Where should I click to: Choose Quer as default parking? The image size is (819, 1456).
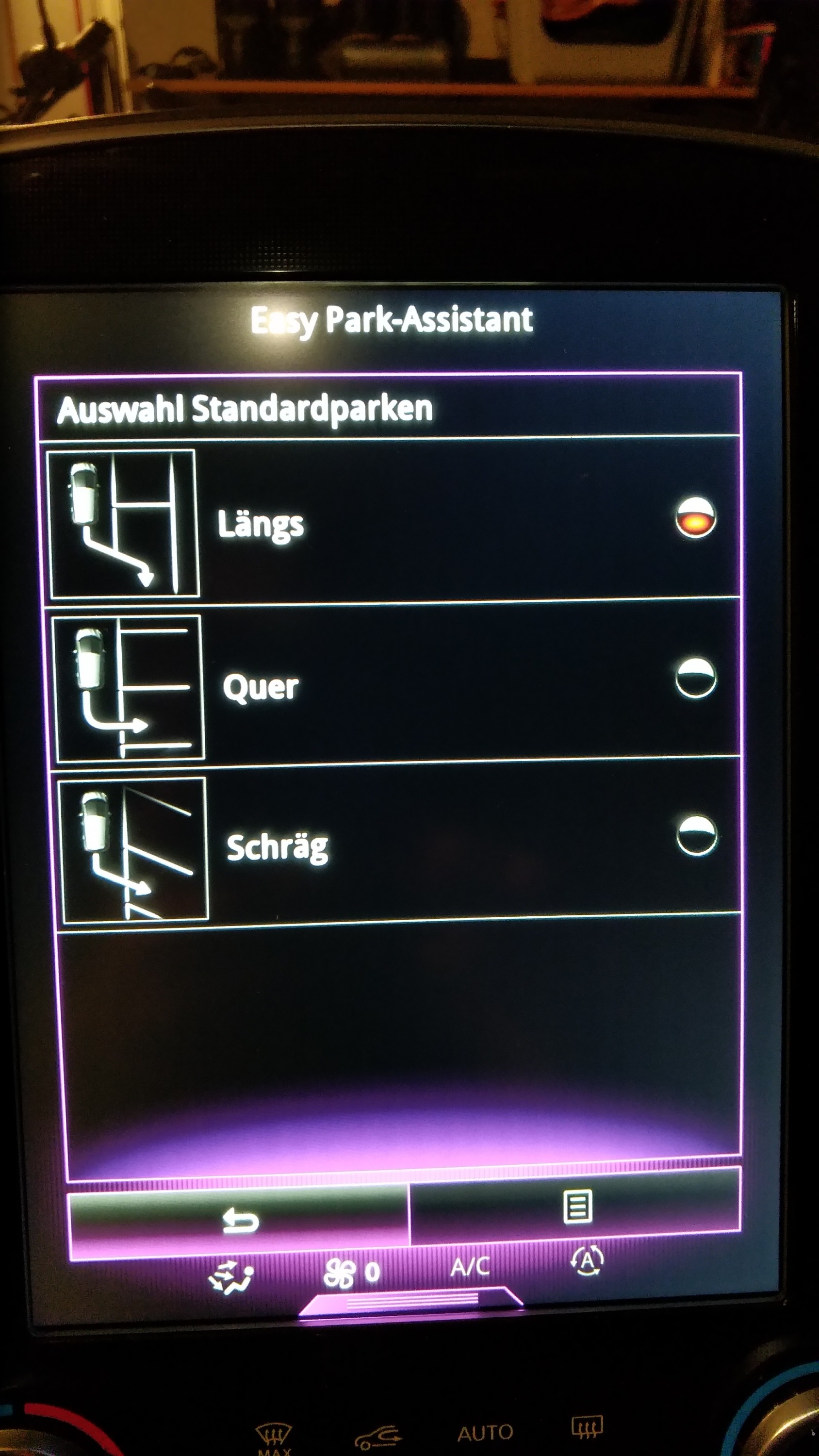695,678
